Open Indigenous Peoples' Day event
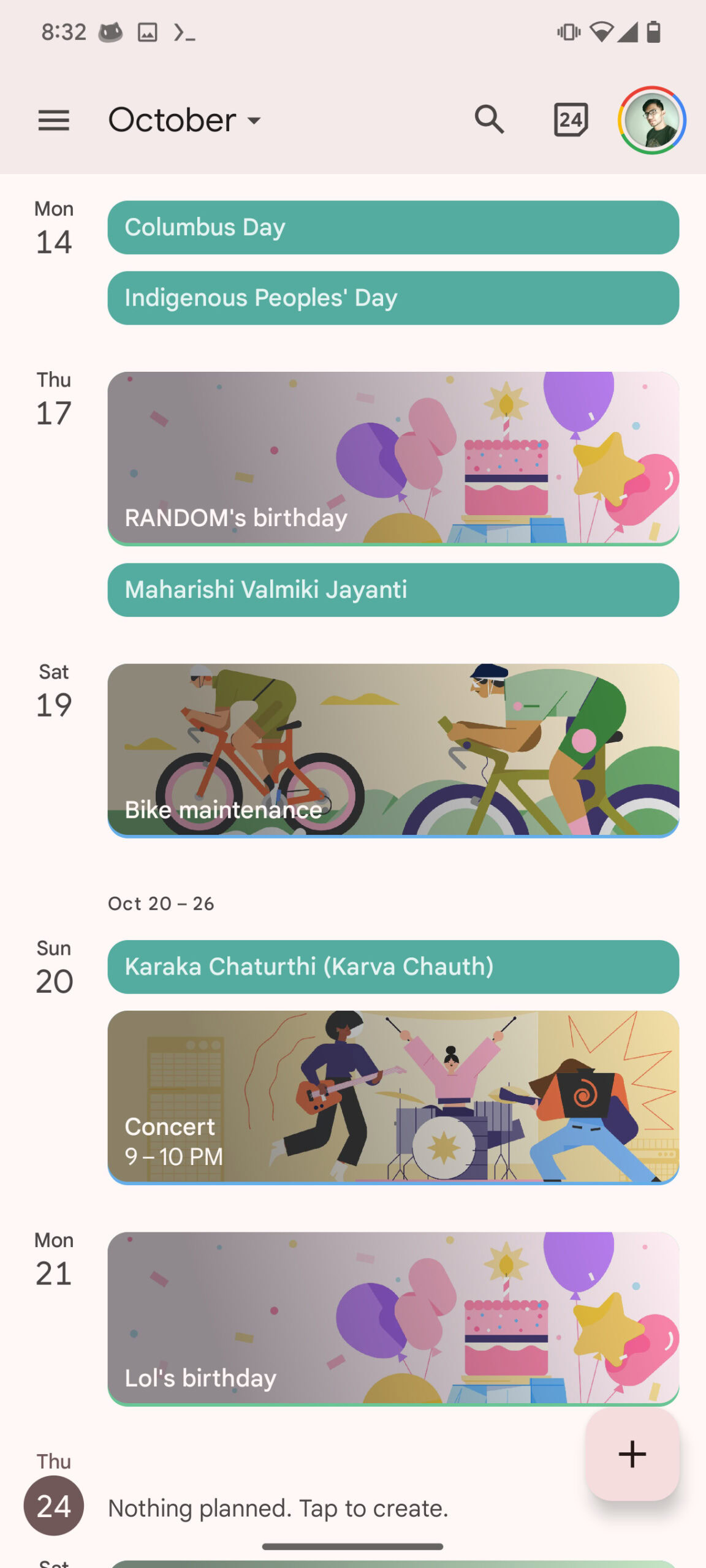This screenshot has height=1568, width=706. click(393, 298)
